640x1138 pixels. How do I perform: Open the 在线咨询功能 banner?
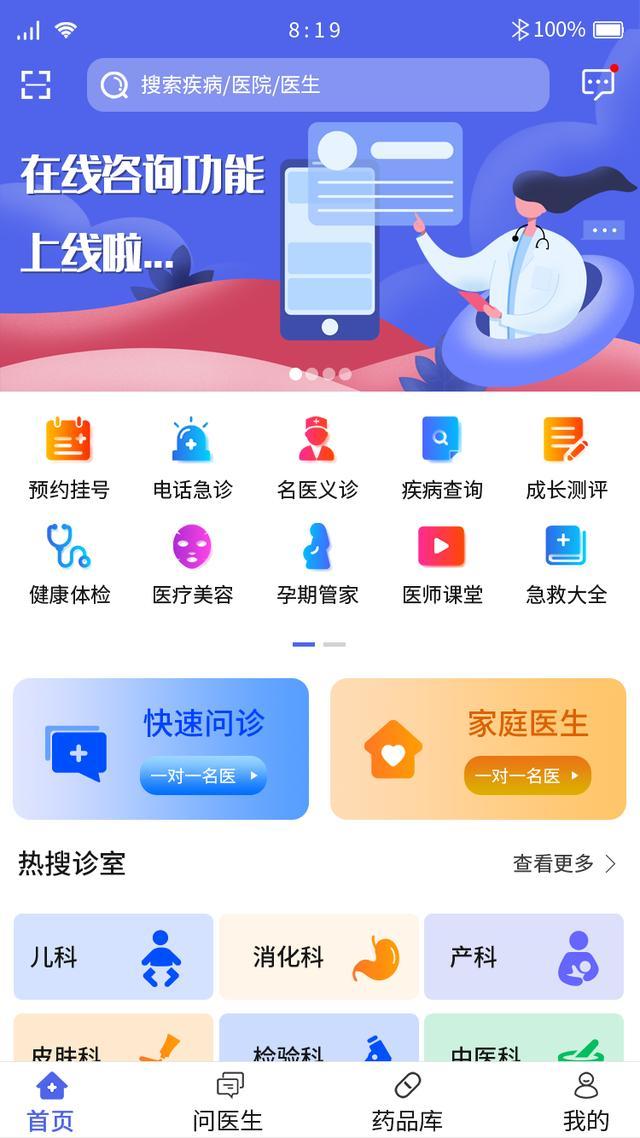tap(320, 250)
